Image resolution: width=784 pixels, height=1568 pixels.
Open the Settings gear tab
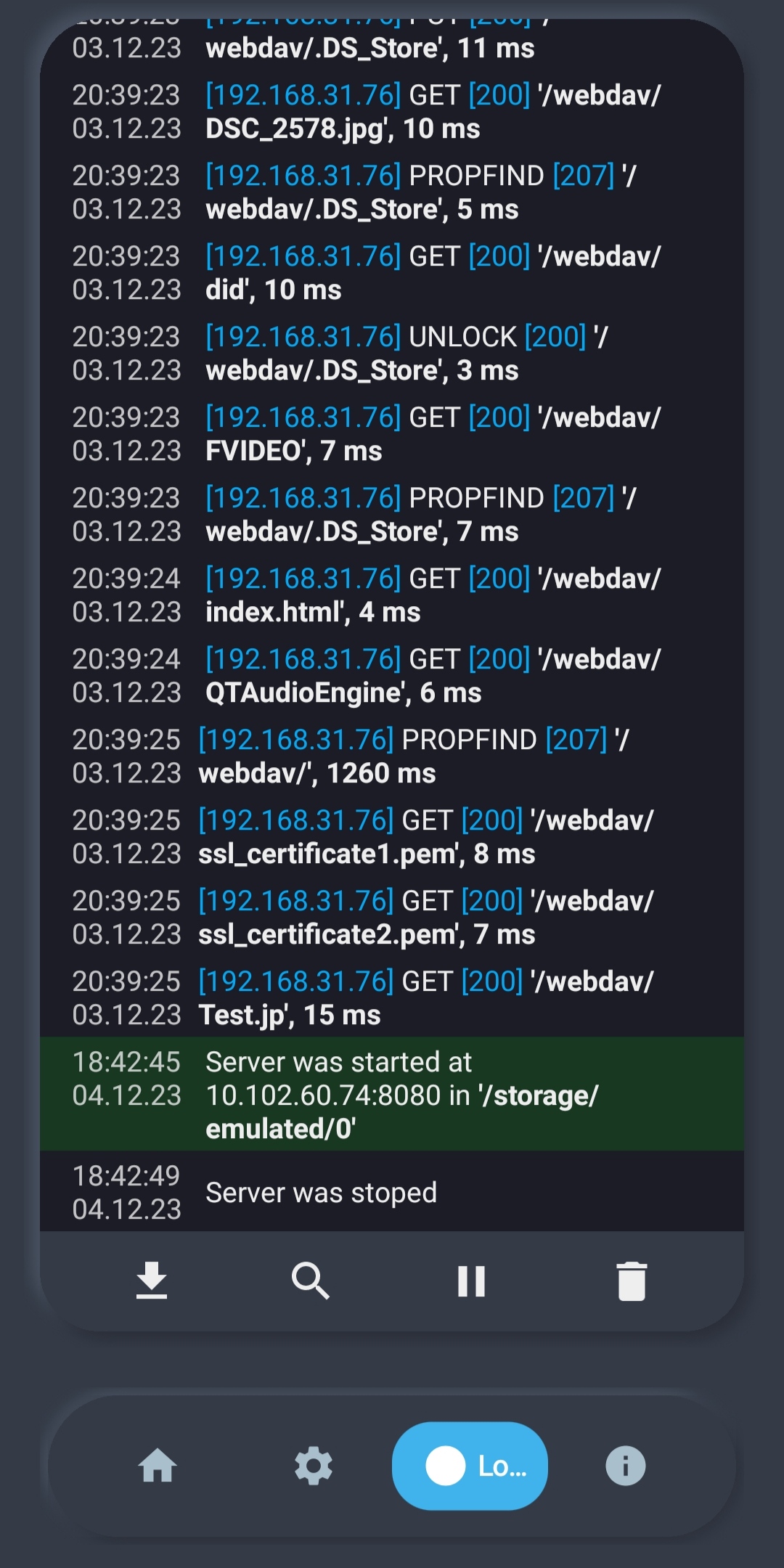[314, 1466]
